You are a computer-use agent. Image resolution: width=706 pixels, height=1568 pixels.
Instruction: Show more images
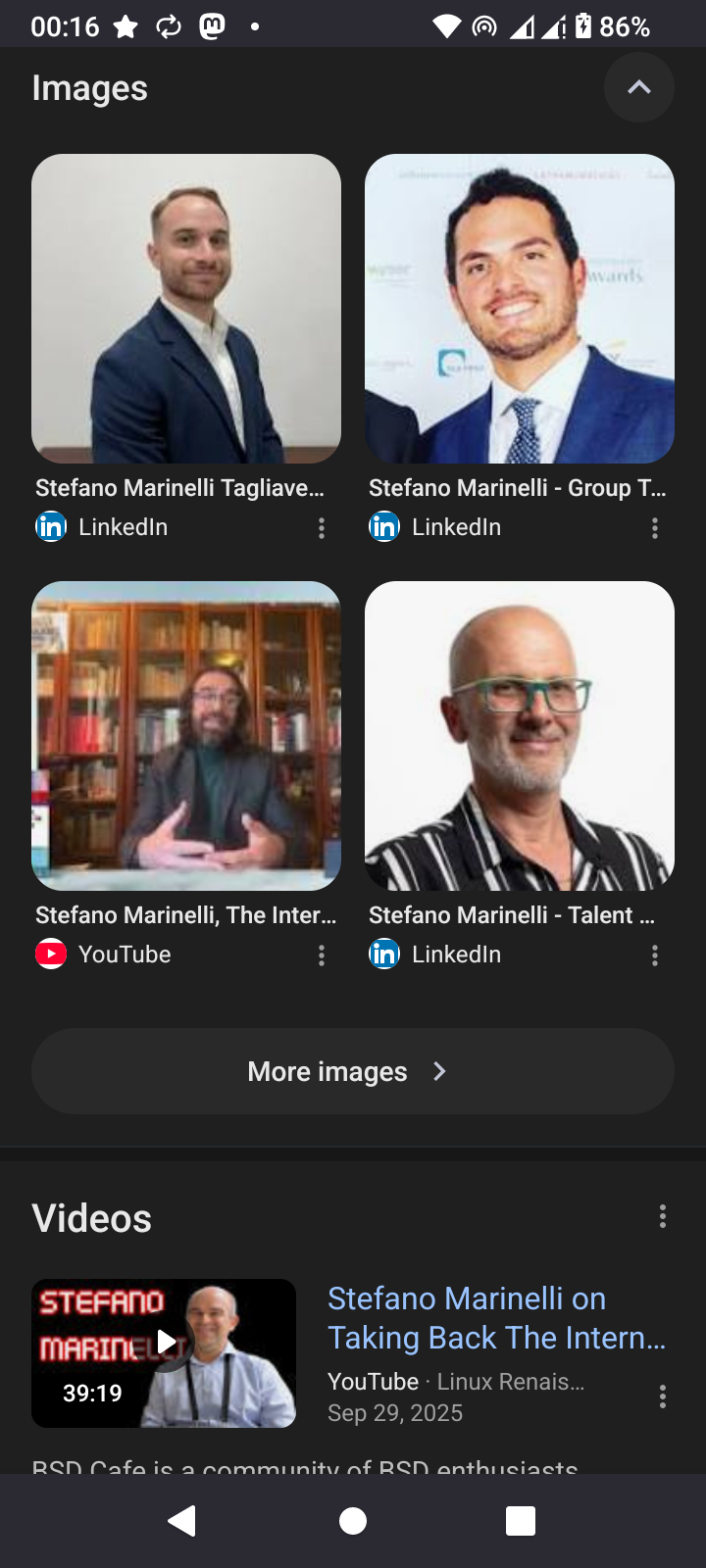click(353, 1071)
